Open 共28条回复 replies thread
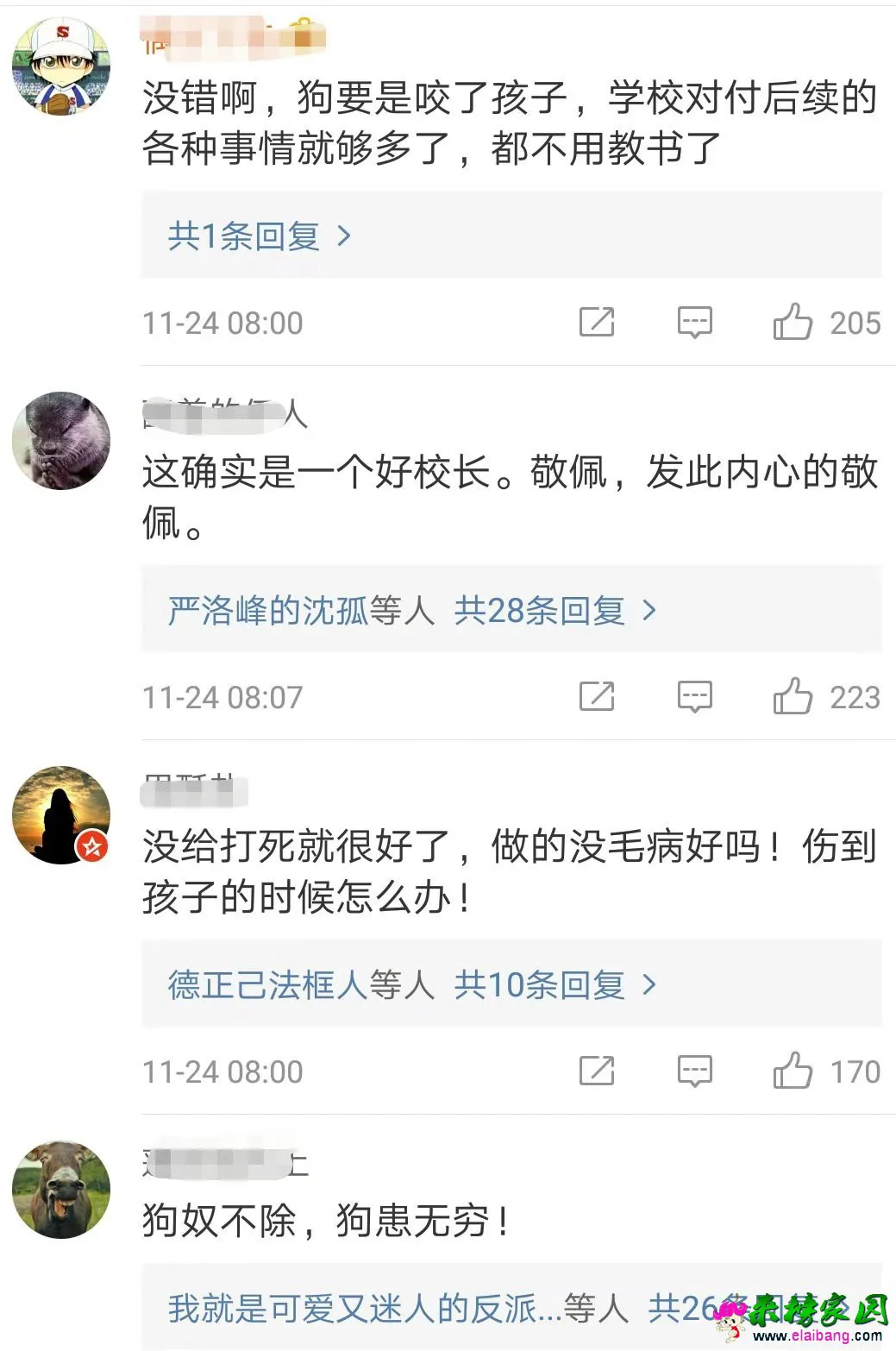896x1351 pixels. (x=555, y=611)
